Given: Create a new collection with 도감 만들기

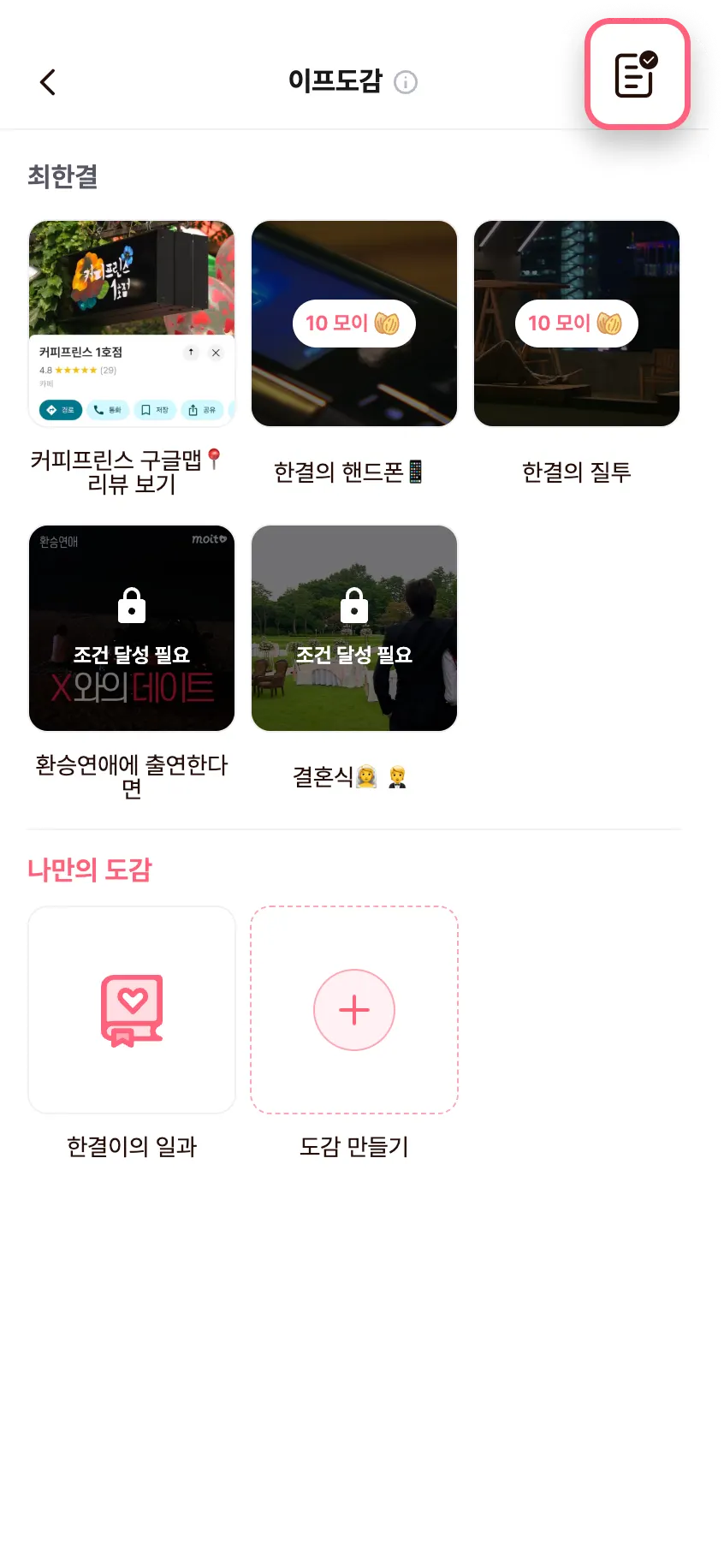Looking at the screenshot, I should click(354, 1010).
